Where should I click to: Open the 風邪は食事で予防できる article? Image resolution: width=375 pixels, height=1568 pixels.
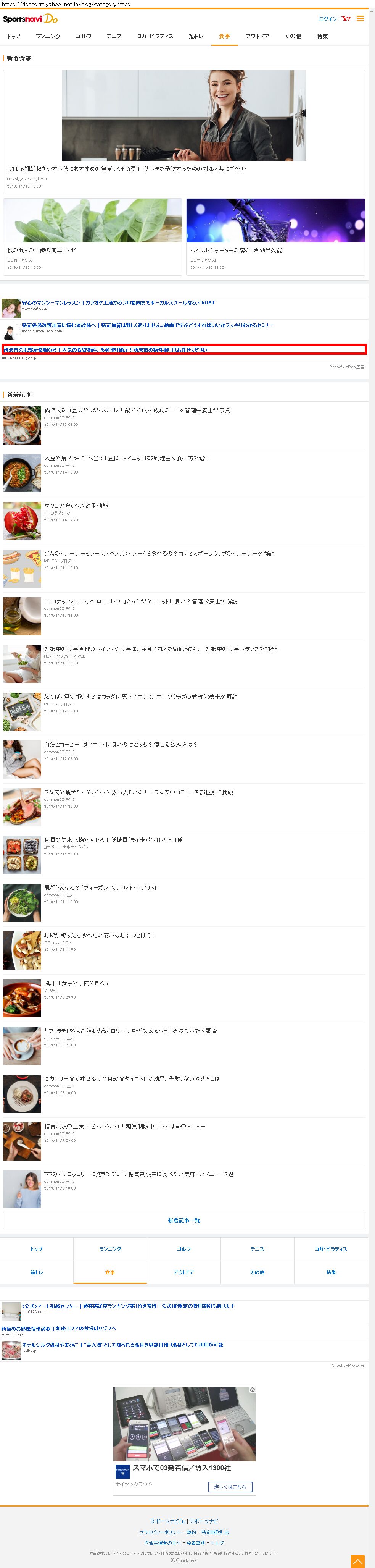77,983
